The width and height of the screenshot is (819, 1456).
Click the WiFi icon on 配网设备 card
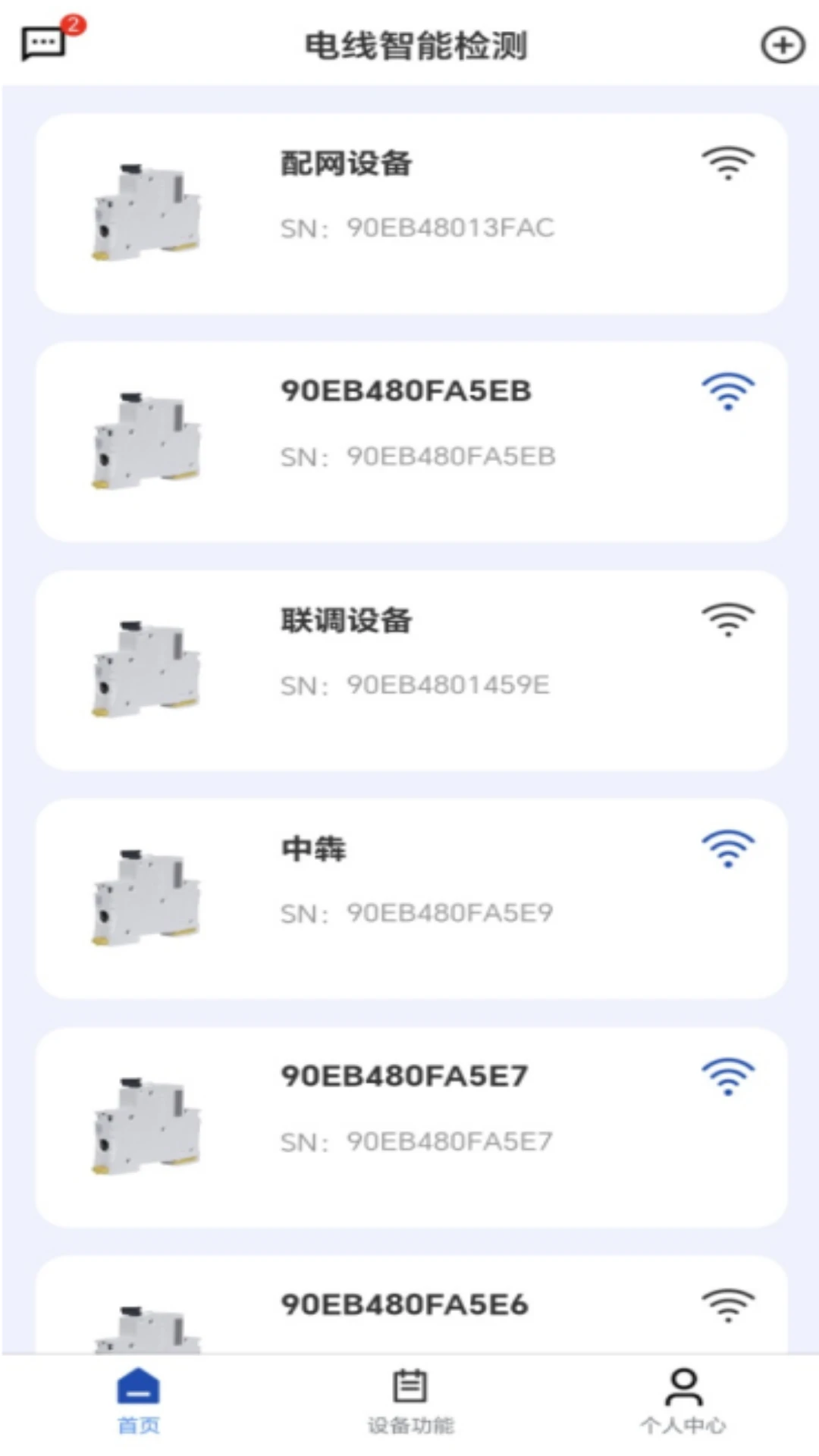pos(728,163)
